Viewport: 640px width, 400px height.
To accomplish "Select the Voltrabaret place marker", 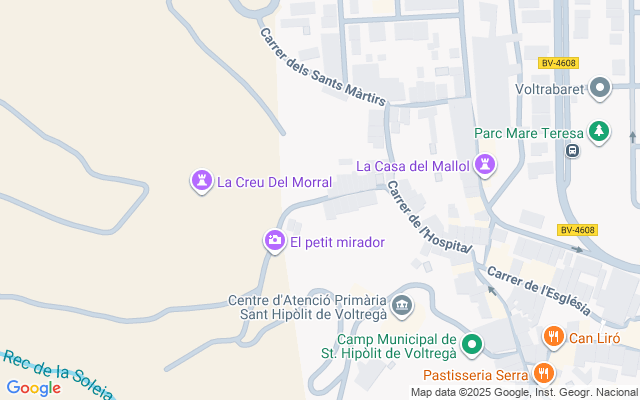I will coord(600,89).
